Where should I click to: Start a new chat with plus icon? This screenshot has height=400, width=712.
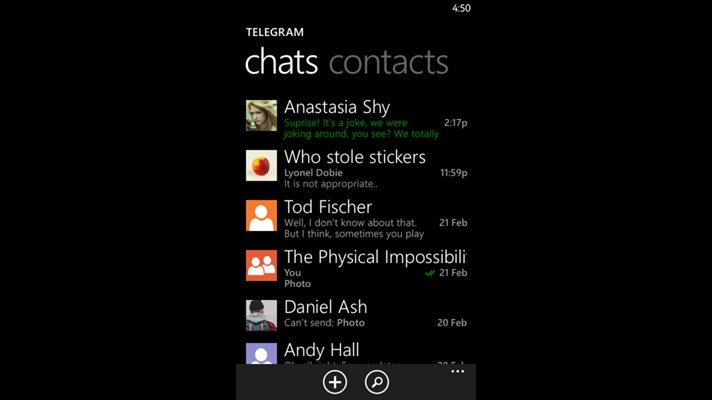[335, 382]
